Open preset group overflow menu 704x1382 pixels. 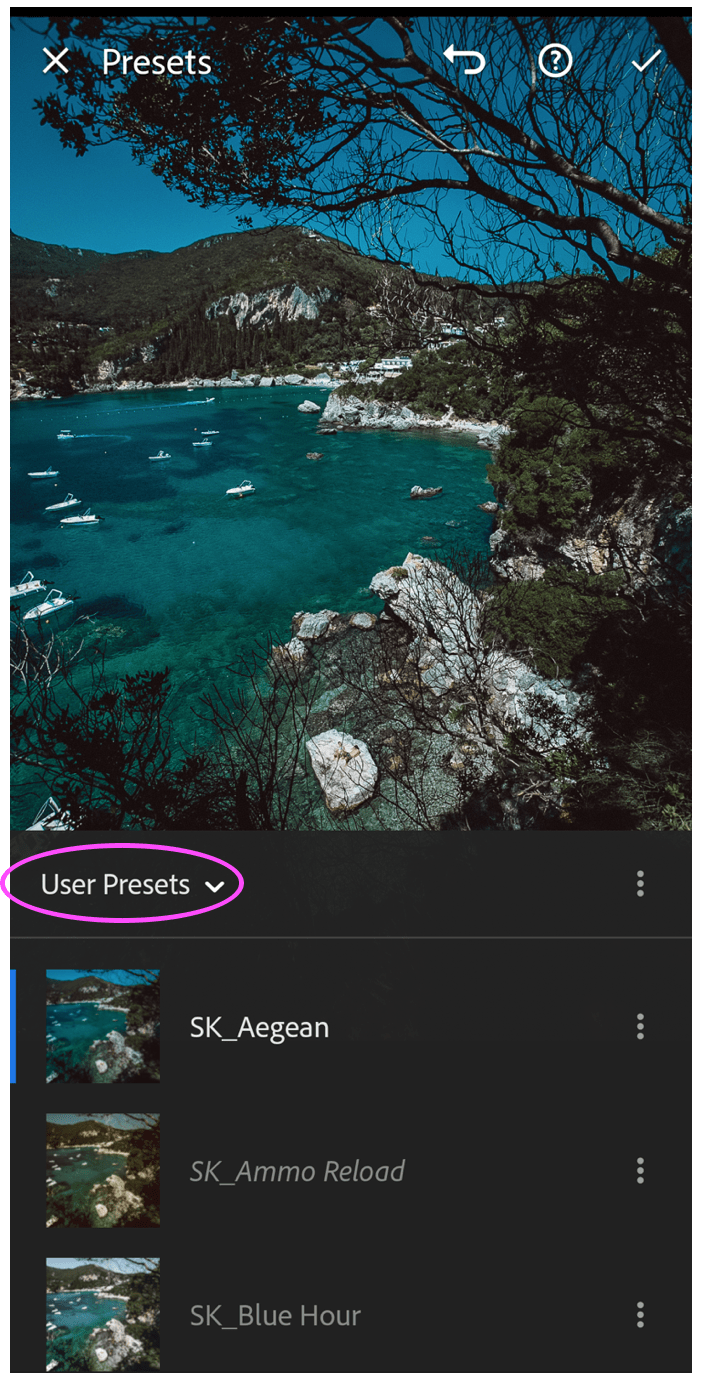point(640,884)
